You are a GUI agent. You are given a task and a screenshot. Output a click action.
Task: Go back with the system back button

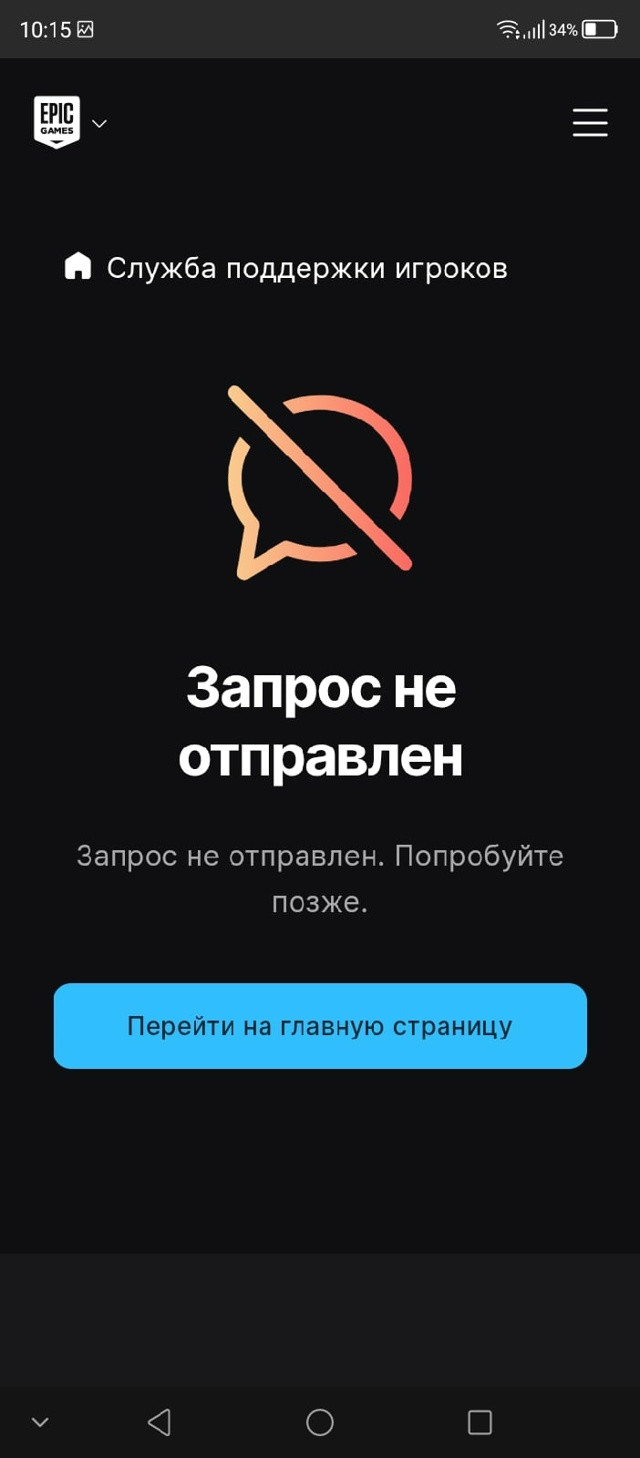(x=159, y=1422)
